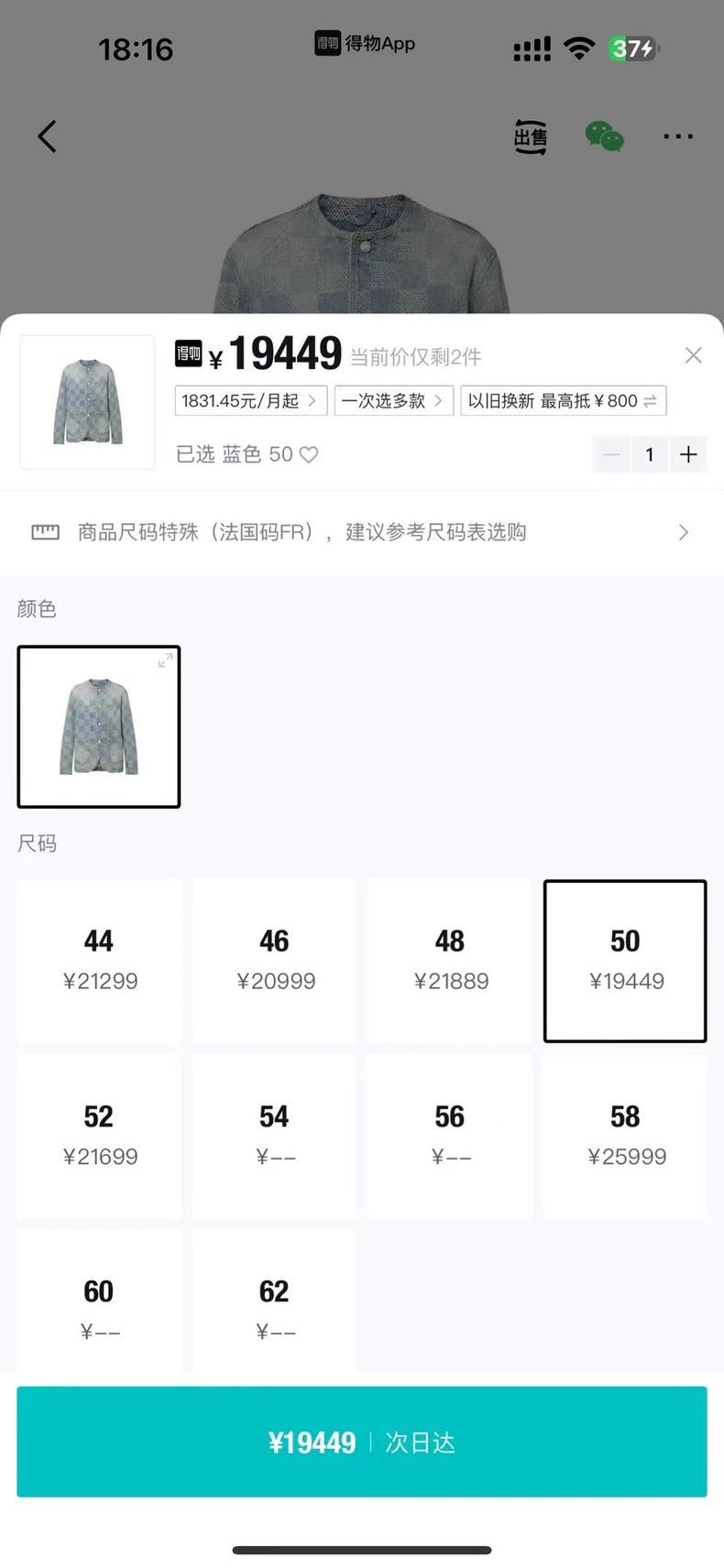Viewport: 724px width, 1568px height.
Task: Close the size selection sheet
Action: 694,355
